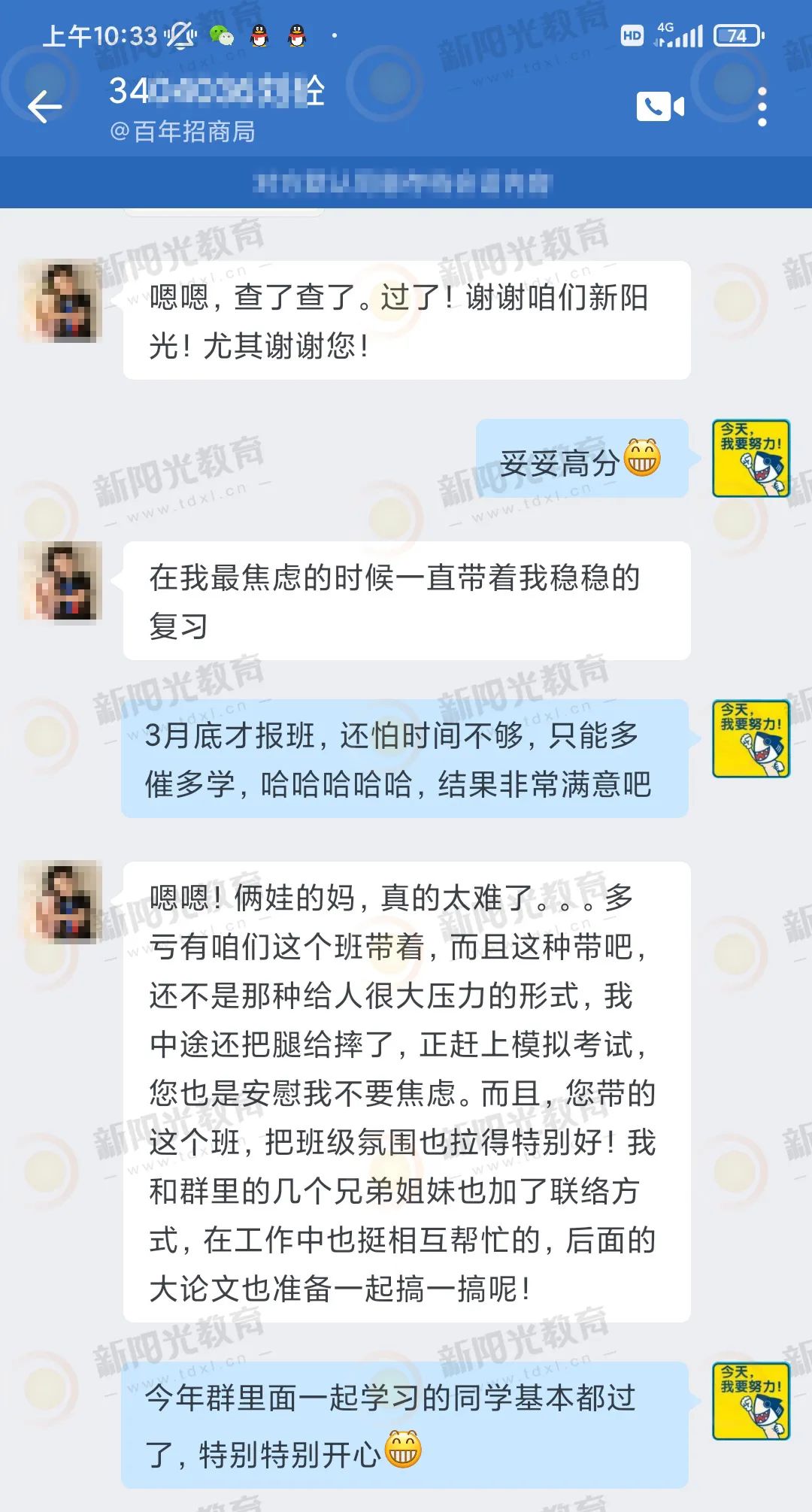Tap my avatar beside '今年群里面一起学习' message

click(x=750, y=1401)
